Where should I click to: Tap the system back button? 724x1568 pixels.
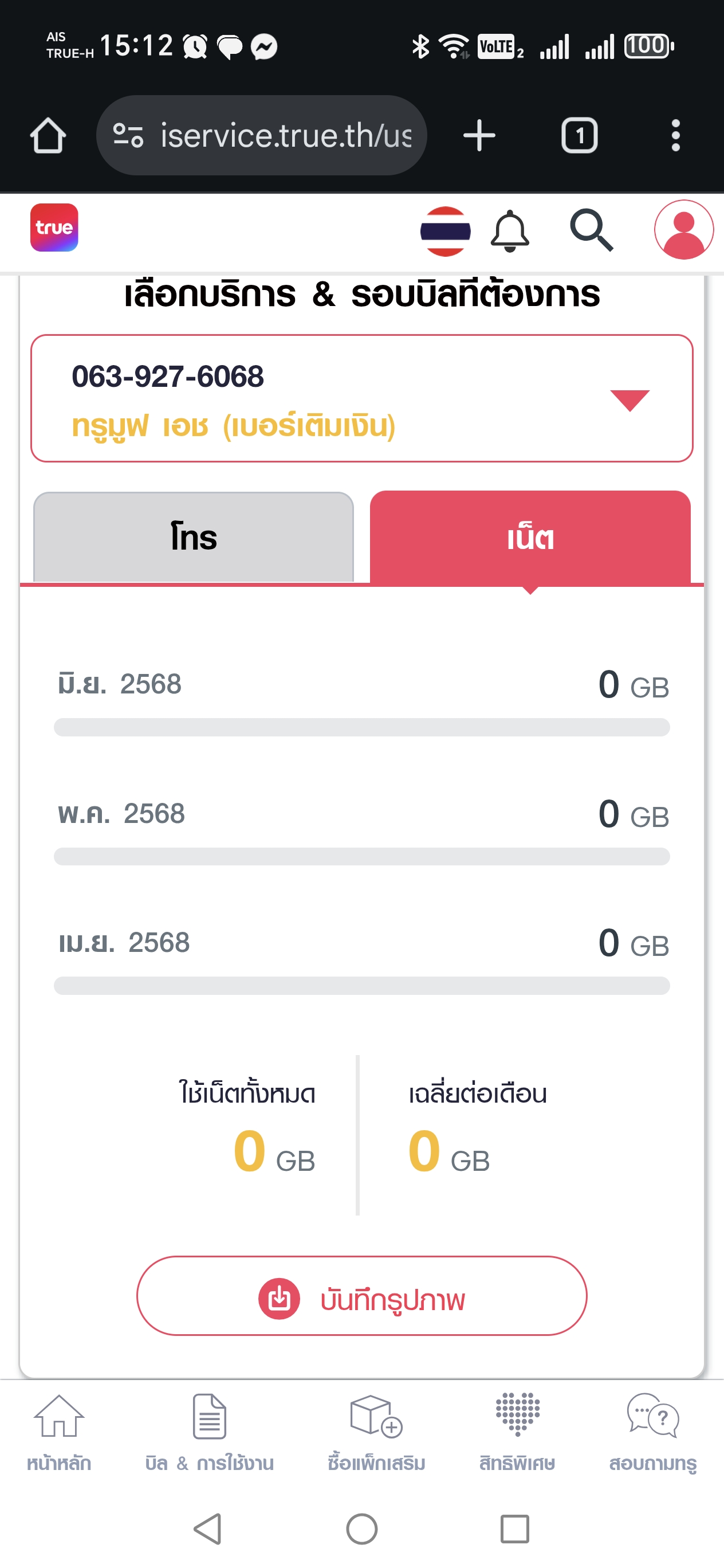(x=207, y=1528)
